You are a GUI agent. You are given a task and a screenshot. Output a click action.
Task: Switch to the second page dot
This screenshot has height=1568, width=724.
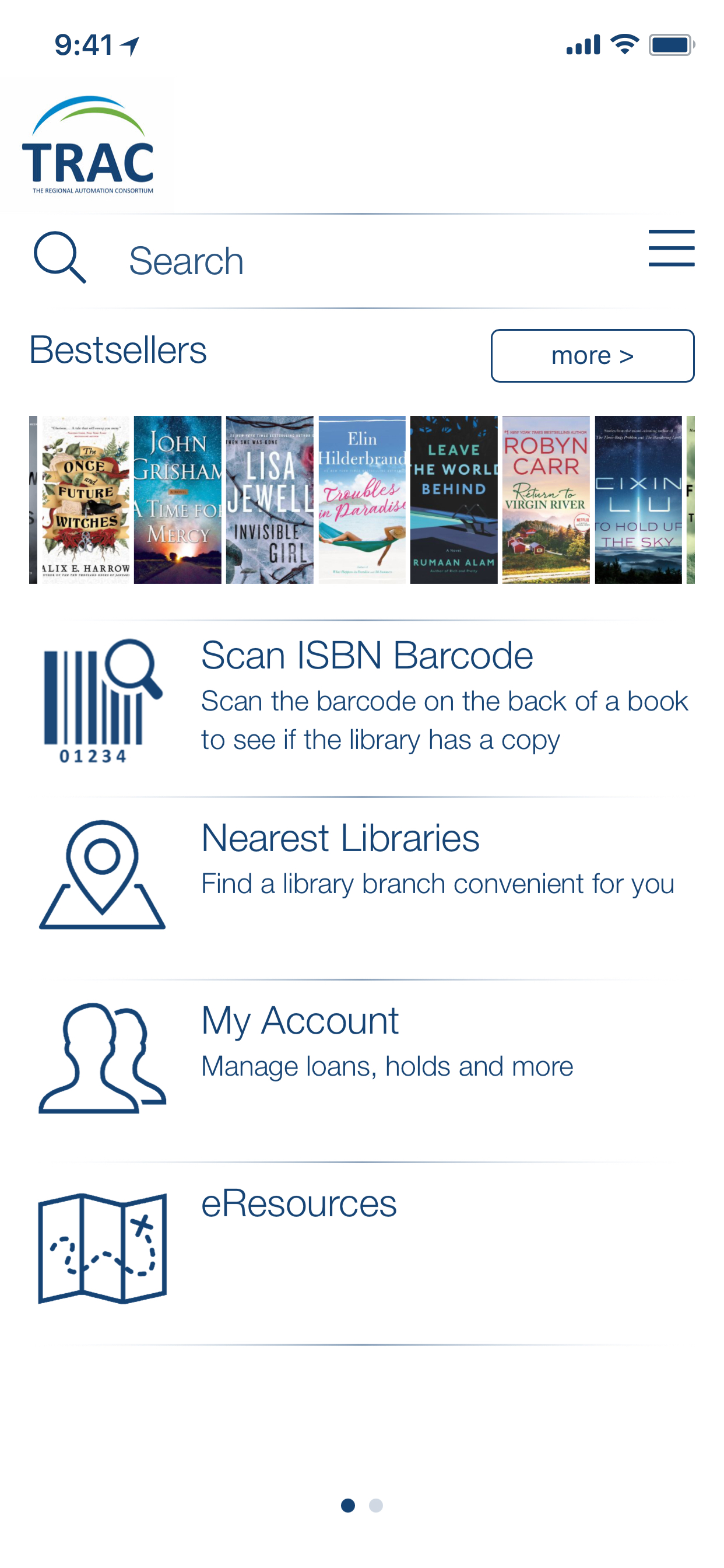[x=376, y=1504]
